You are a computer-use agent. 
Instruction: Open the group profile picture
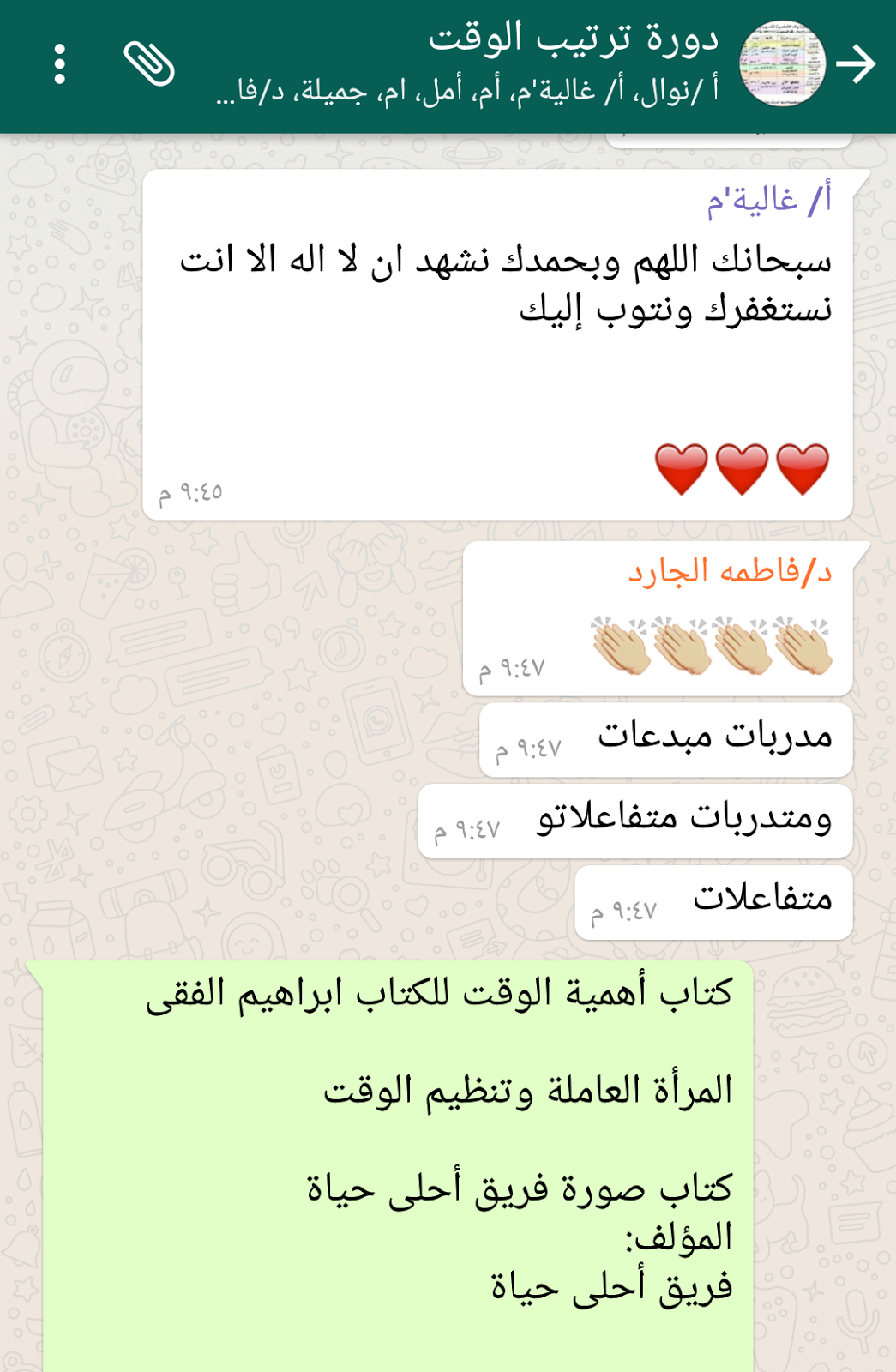(x=783, y=64)
